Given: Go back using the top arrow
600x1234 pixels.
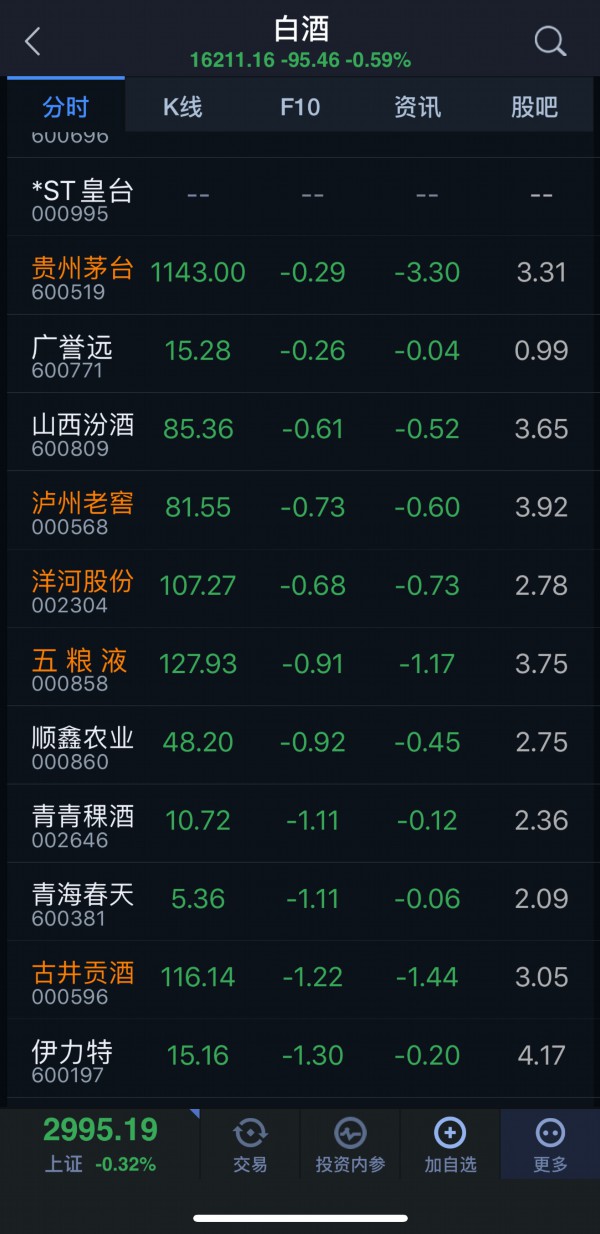Looking at the screenshot, I should 33,42.
